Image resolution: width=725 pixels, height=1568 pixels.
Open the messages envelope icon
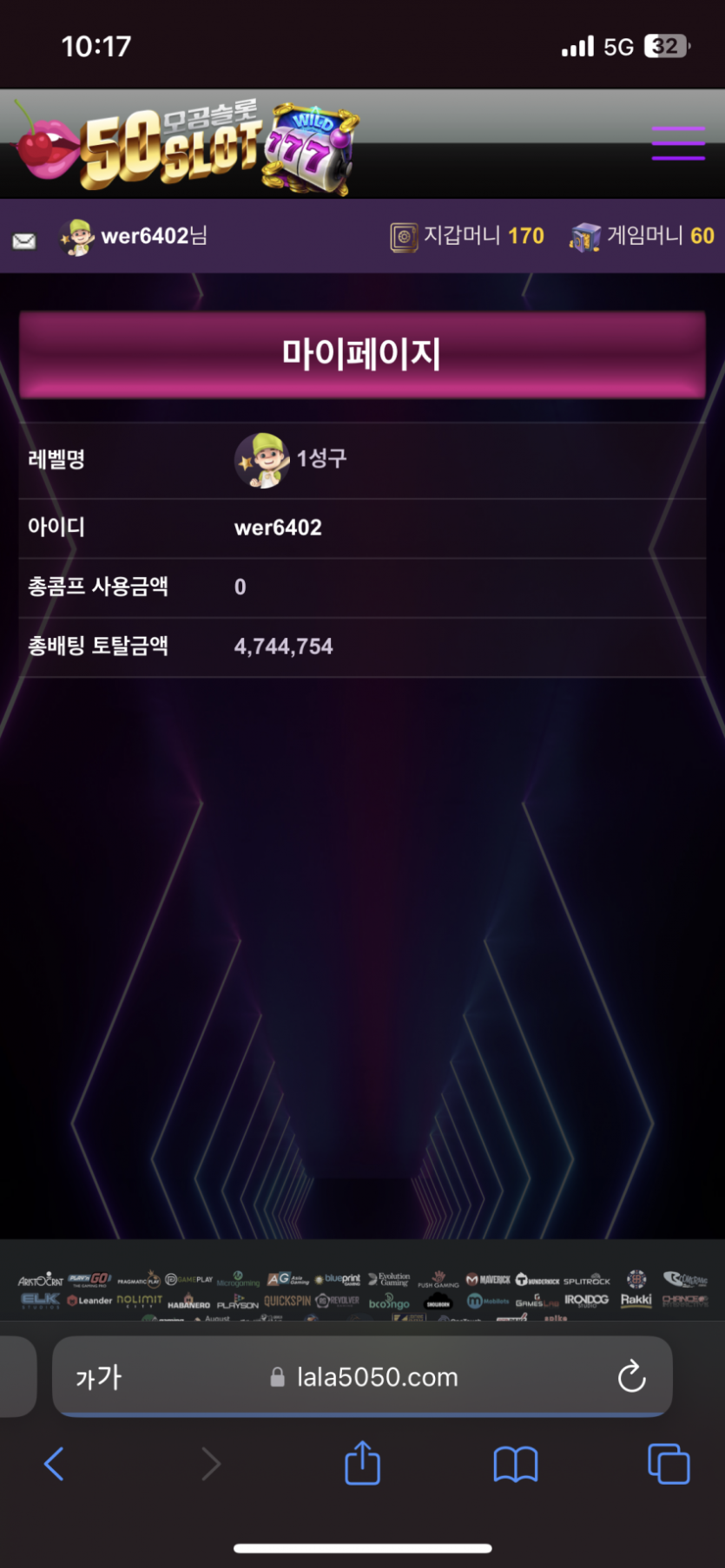[24, 240]
